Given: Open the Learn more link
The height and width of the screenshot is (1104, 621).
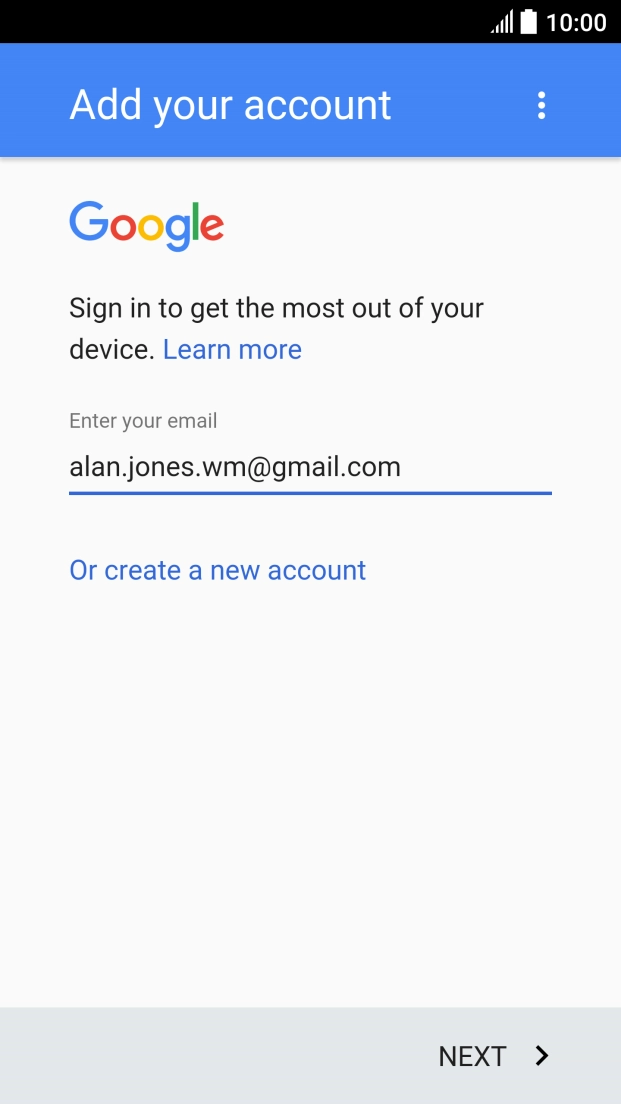Looking at the screenshot, I should tap(232, 349).
